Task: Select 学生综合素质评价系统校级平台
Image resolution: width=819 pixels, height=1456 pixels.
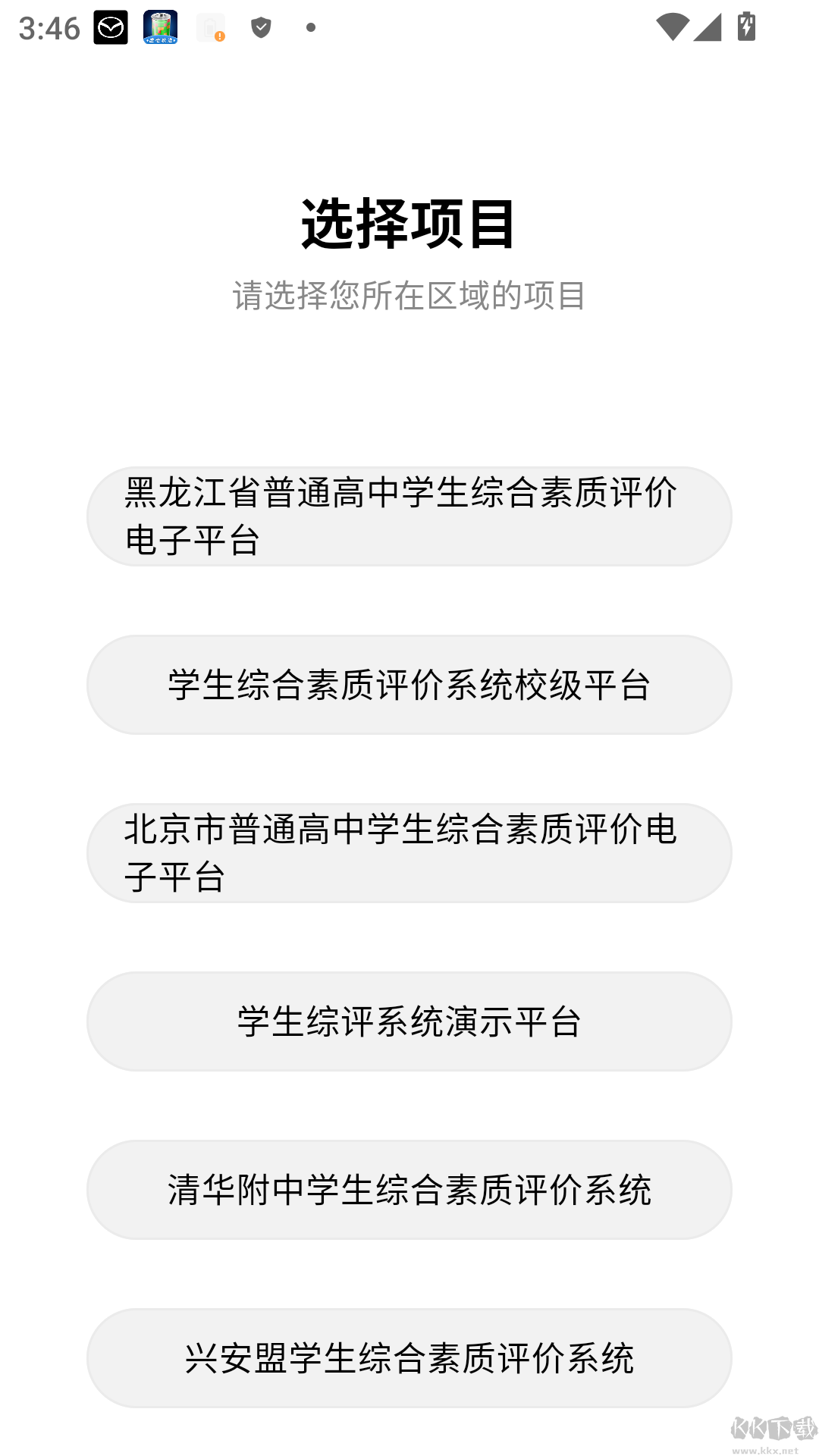Action: tap(409, 684)
